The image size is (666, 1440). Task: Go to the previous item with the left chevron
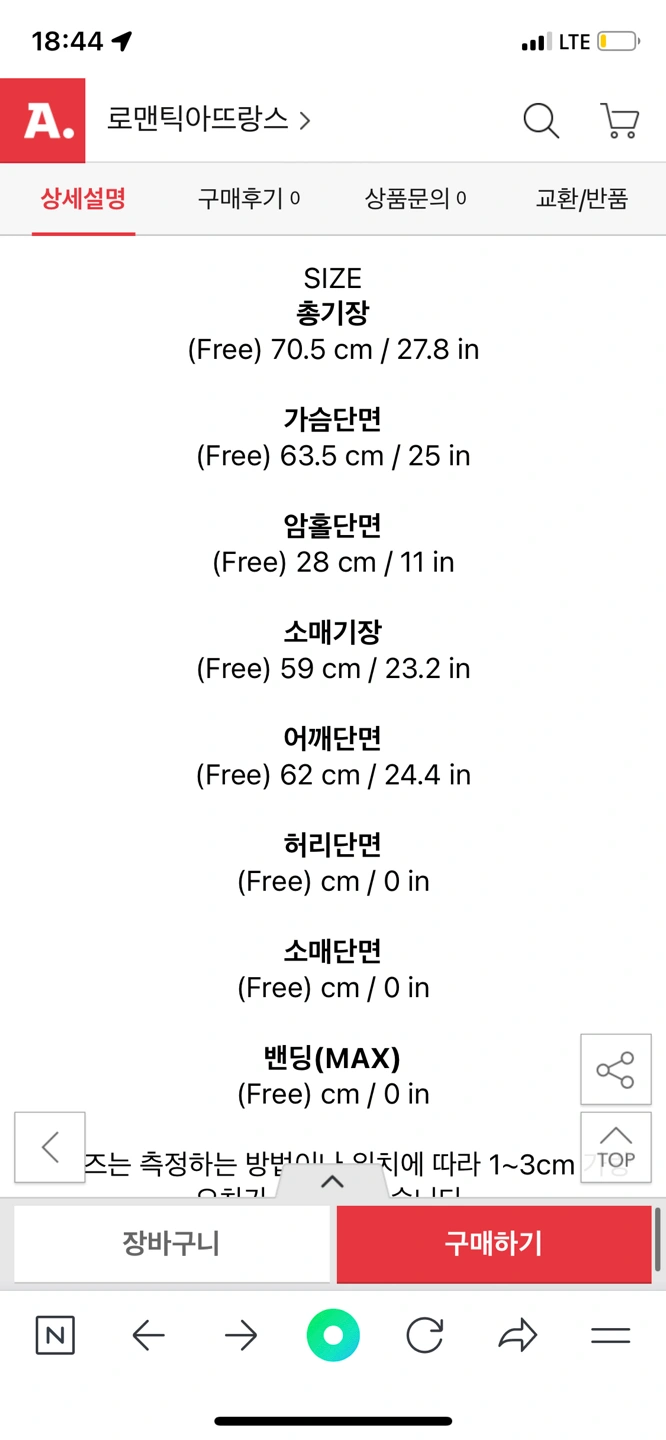click(50, 1147)
